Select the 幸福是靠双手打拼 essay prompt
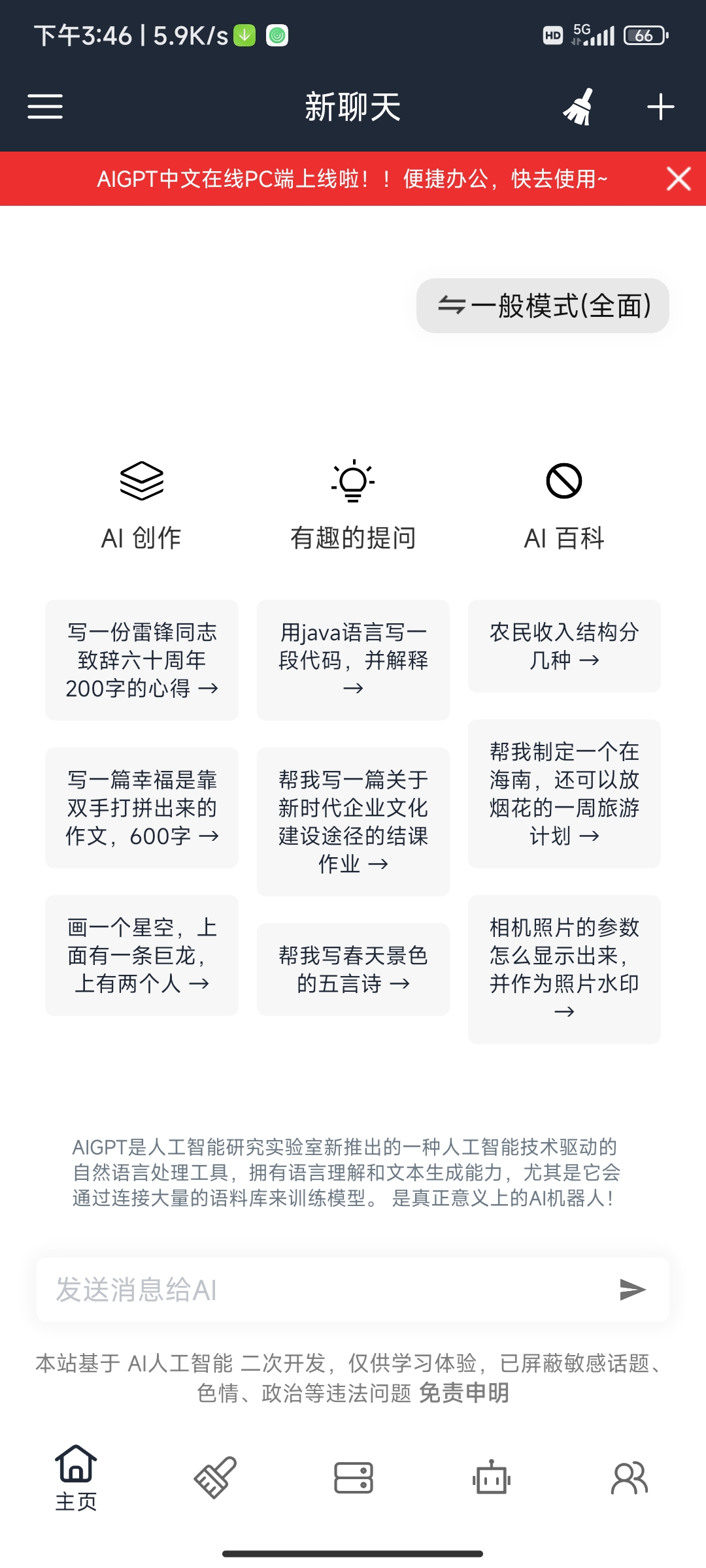The width and height of the screenshot is (706, 1568). click(x=142, y=808)
